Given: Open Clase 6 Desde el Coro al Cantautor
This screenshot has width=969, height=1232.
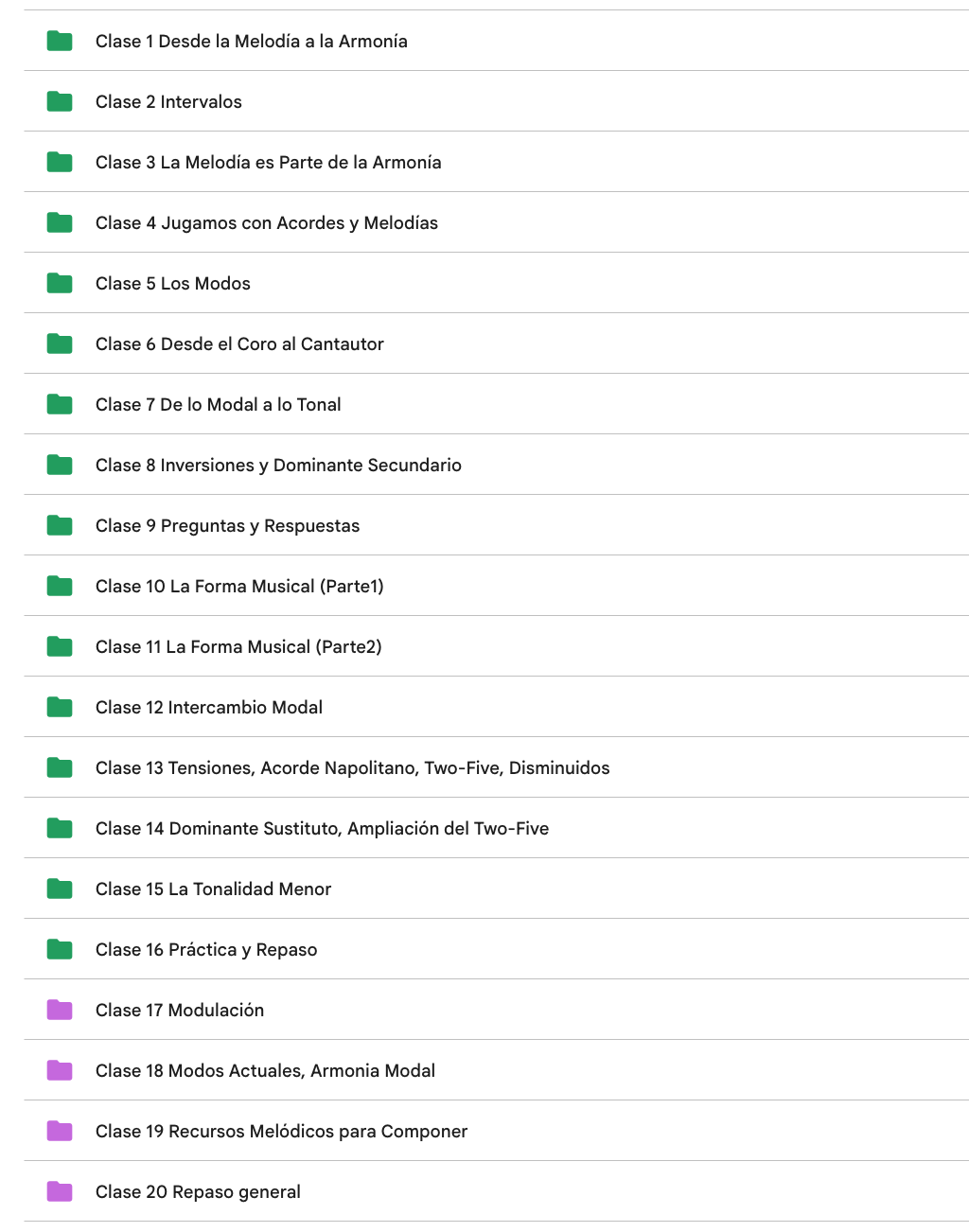Looking at the screenshot, I should pos(239,343).
